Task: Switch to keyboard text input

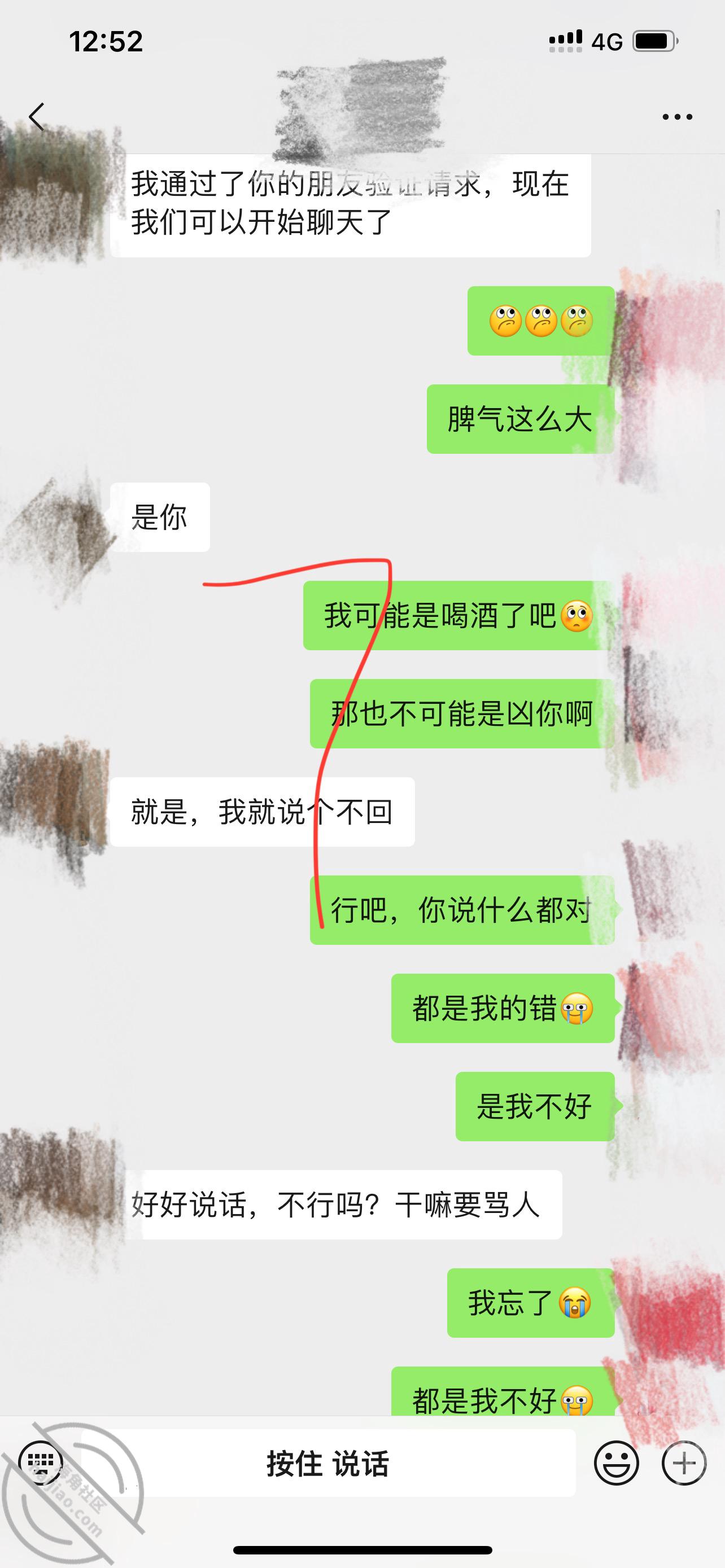Action: [x=41, y=1462]
